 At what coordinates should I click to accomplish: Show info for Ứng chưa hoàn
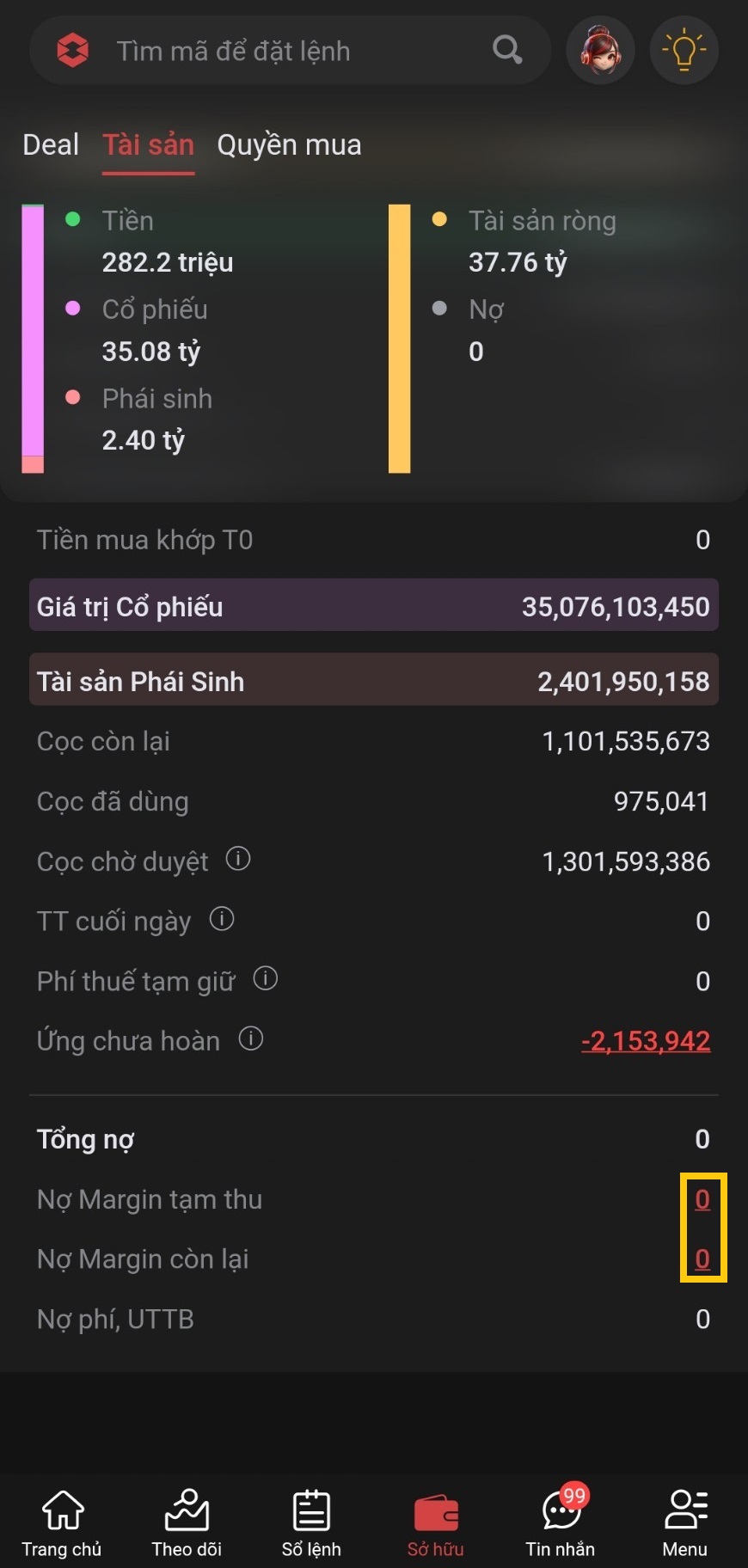tap(251, 1038)
